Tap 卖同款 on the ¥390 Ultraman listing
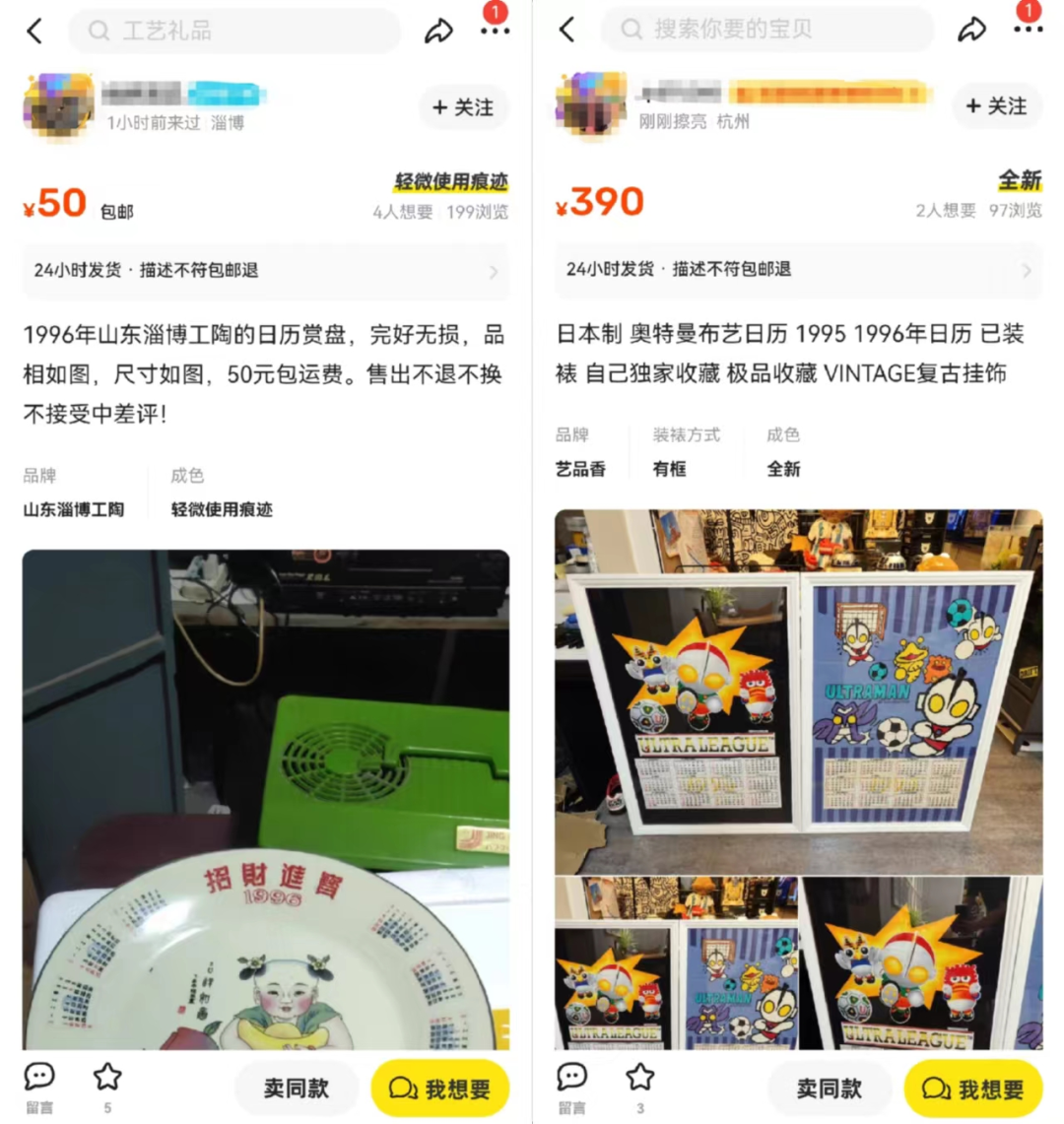1064x1124 pixels. coord(829,1089)
